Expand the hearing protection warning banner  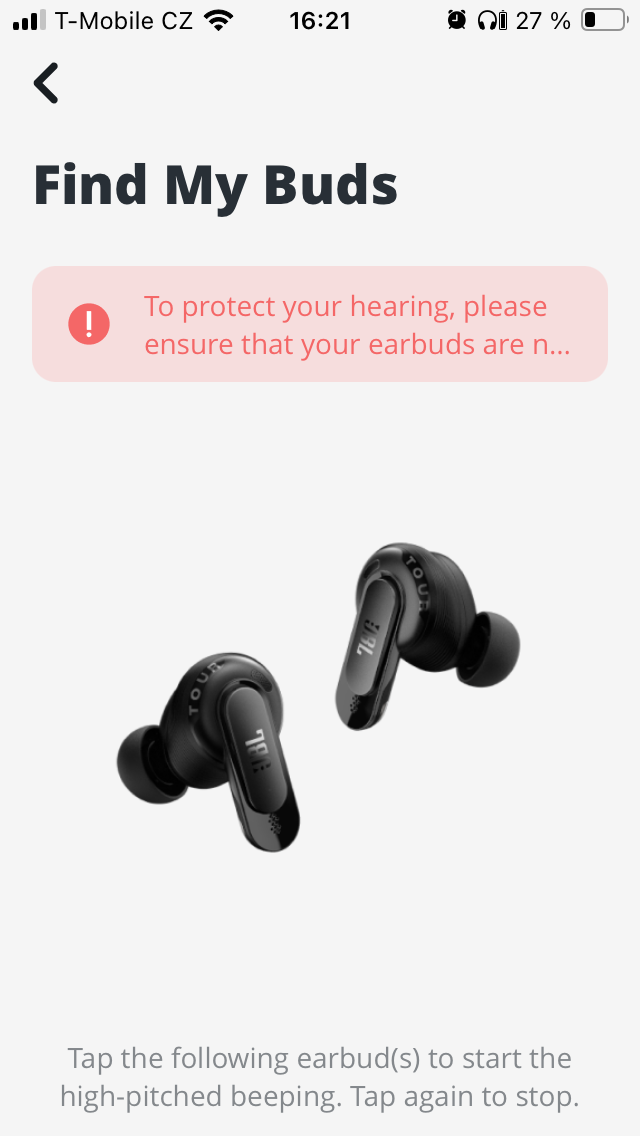(320, 324)
